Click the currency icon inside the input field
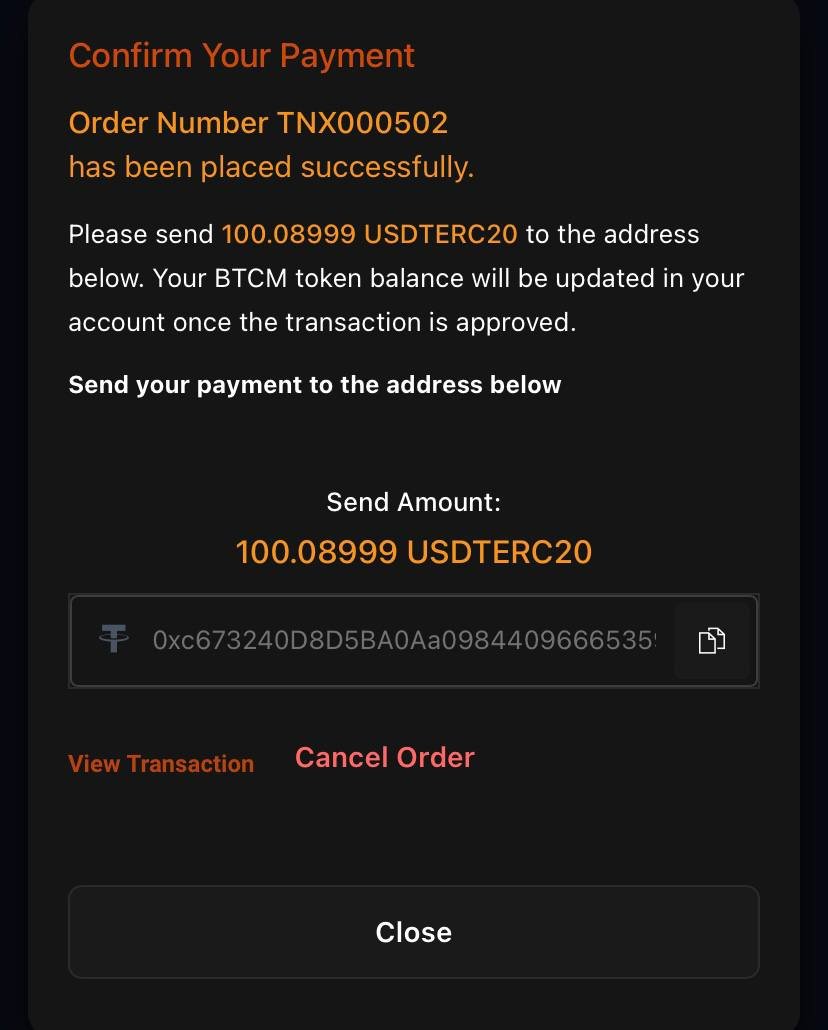This screenshot has width=828, height=1030. pos(114,640)
